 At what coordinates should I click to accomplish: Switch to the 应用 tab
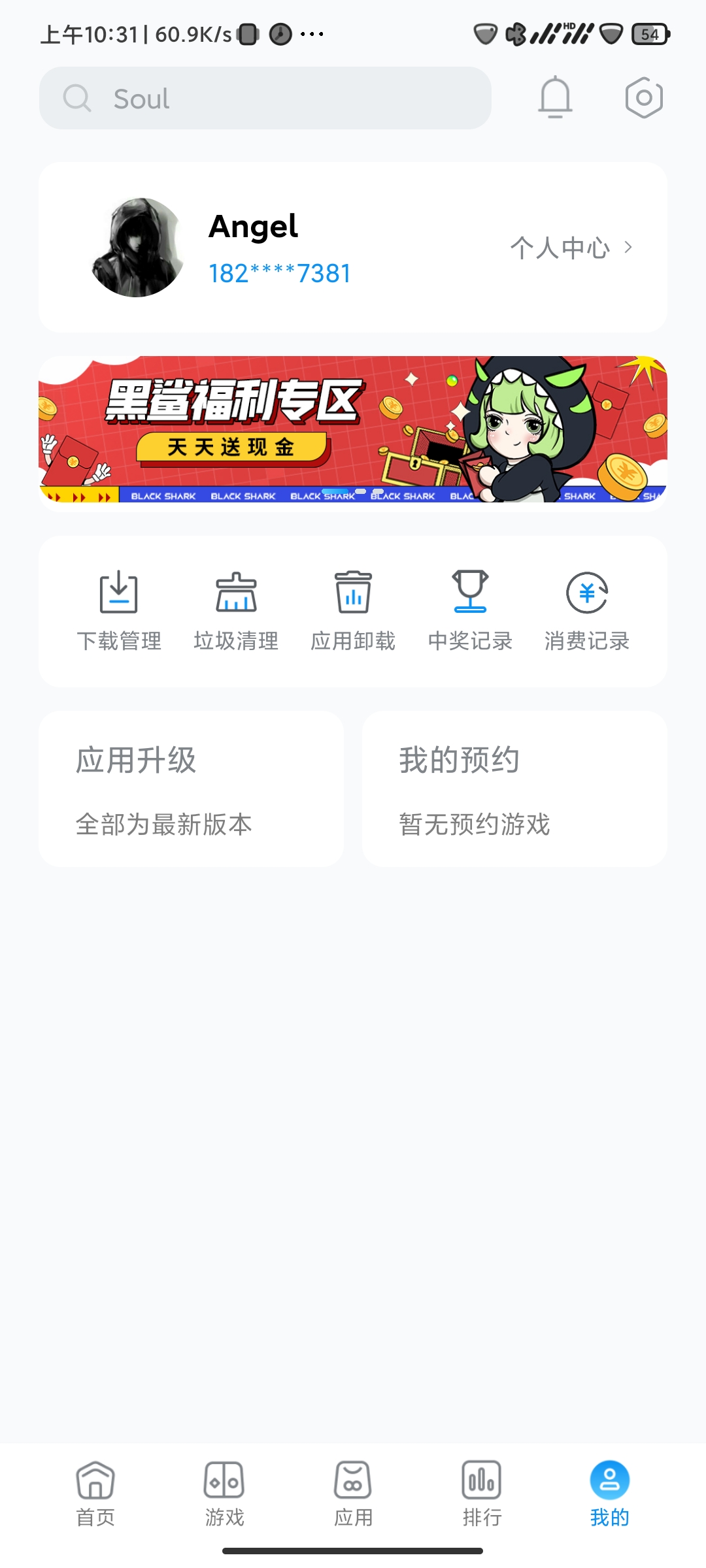tap(353, 1494)
